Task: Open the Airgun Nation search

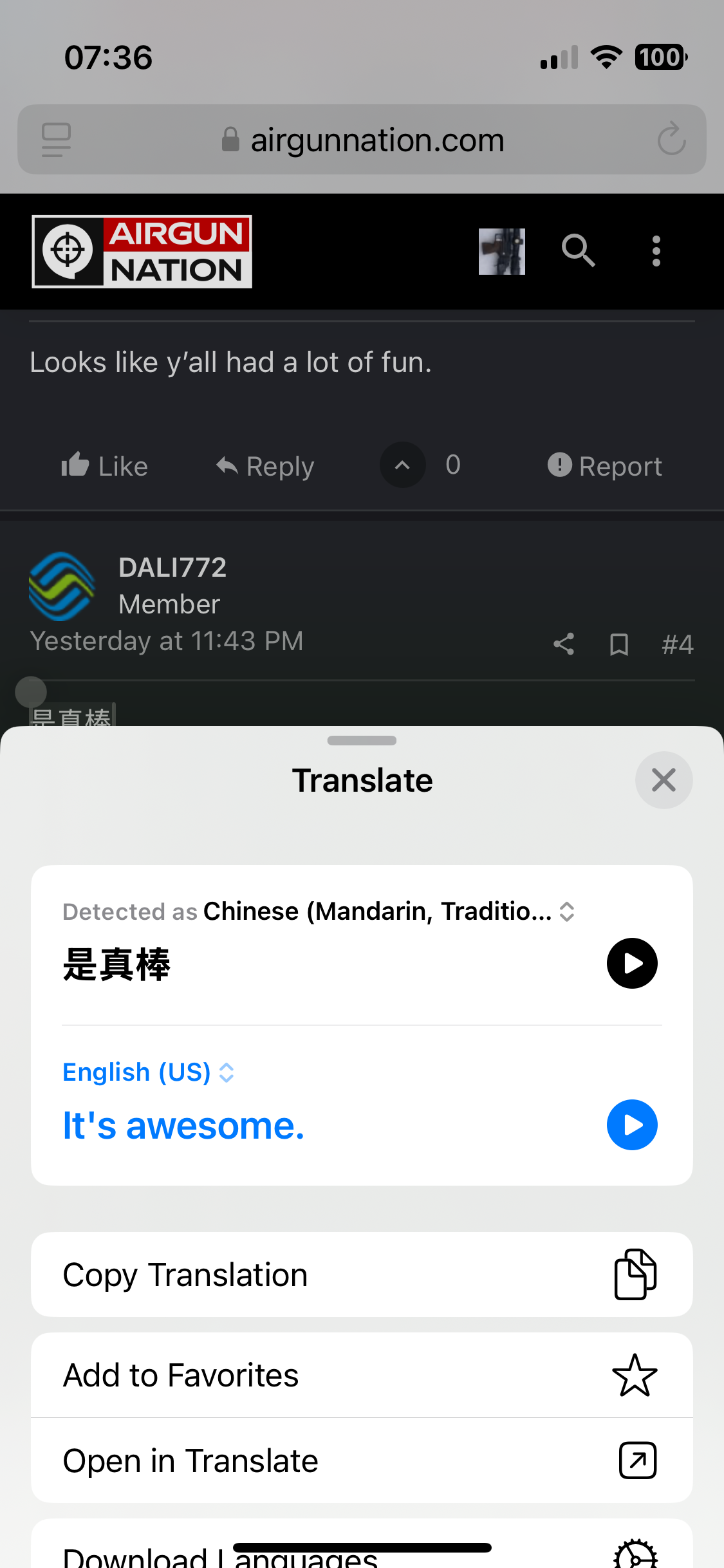Action: coord(578,251)
